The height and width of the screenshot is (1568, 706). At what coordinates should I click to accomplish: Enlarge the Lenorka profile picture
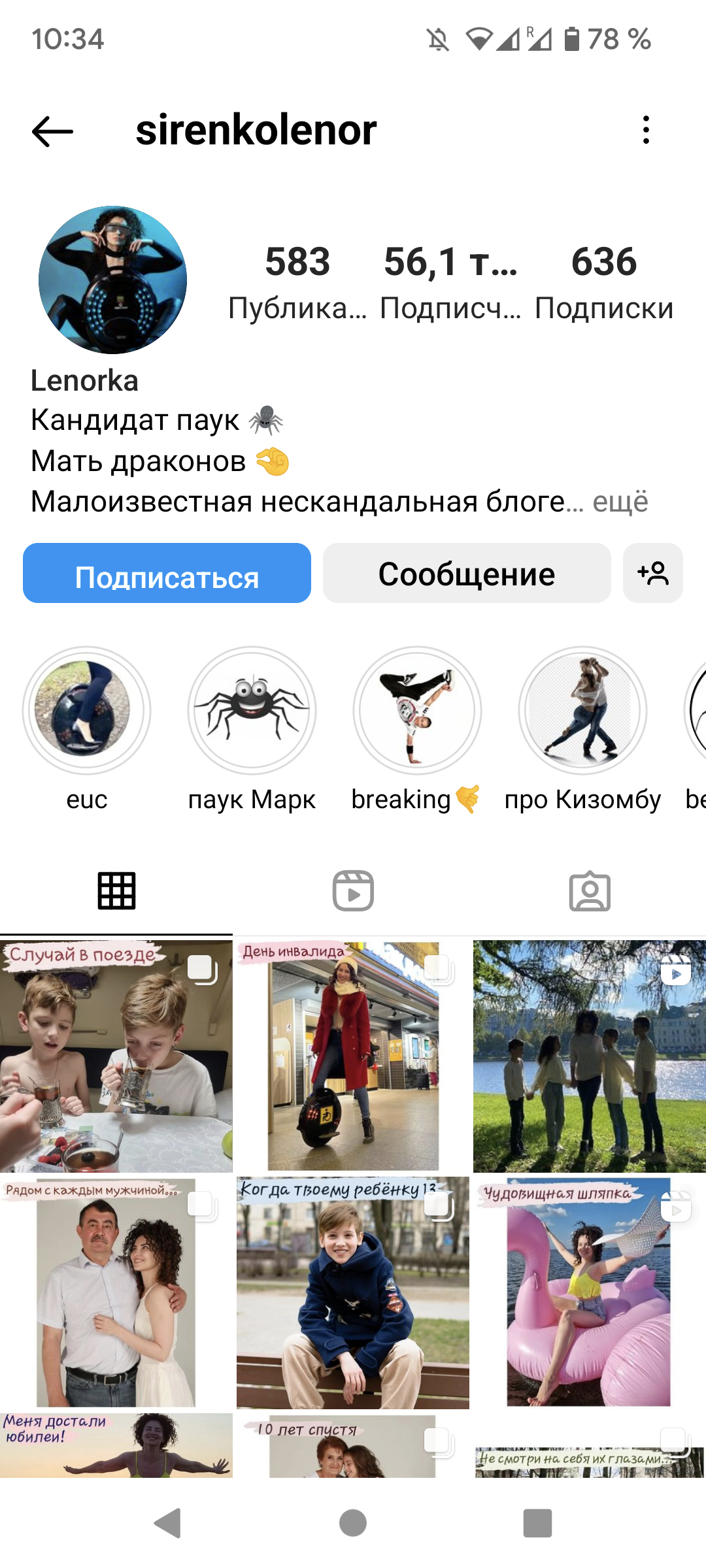click(x=112, y=280)
